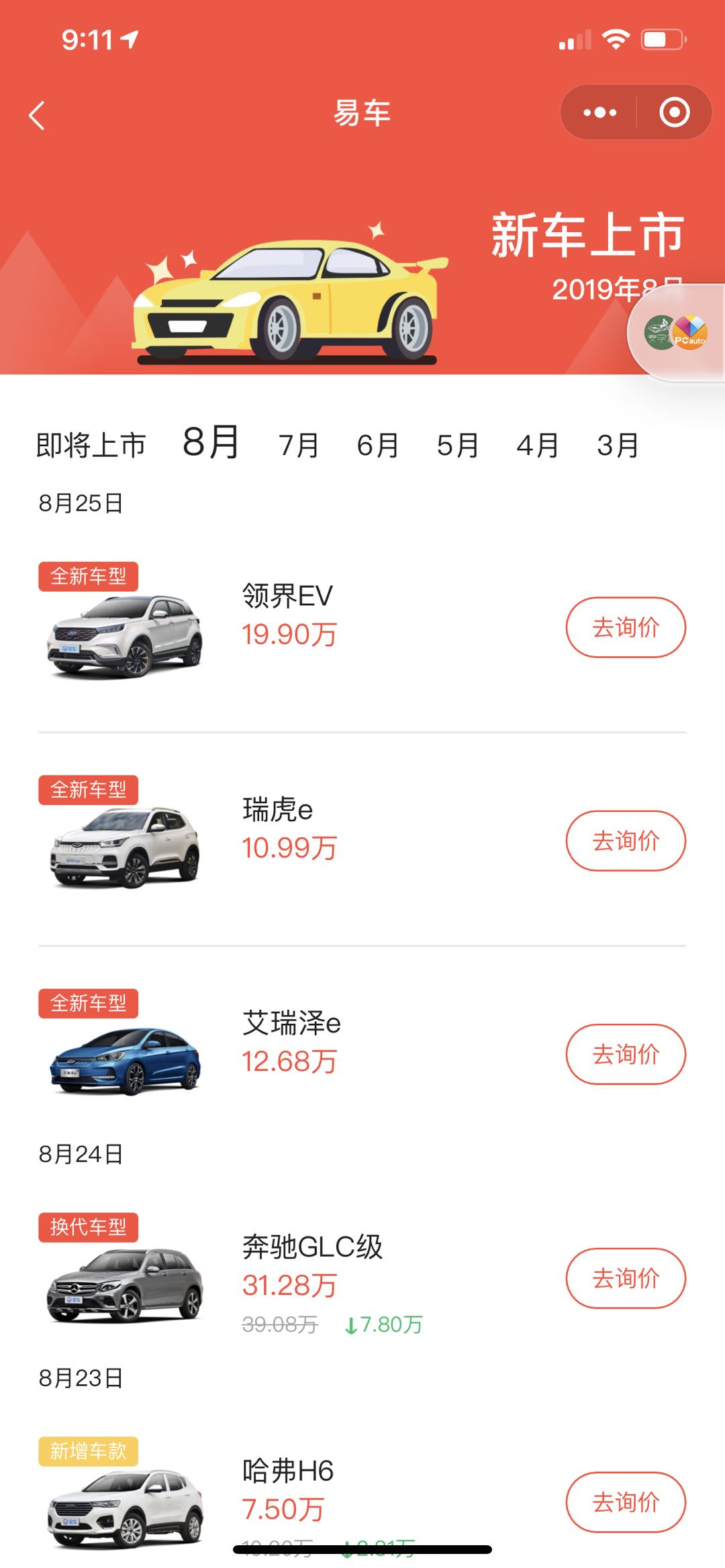Open the floating PCauto bubble

point(677,332)
